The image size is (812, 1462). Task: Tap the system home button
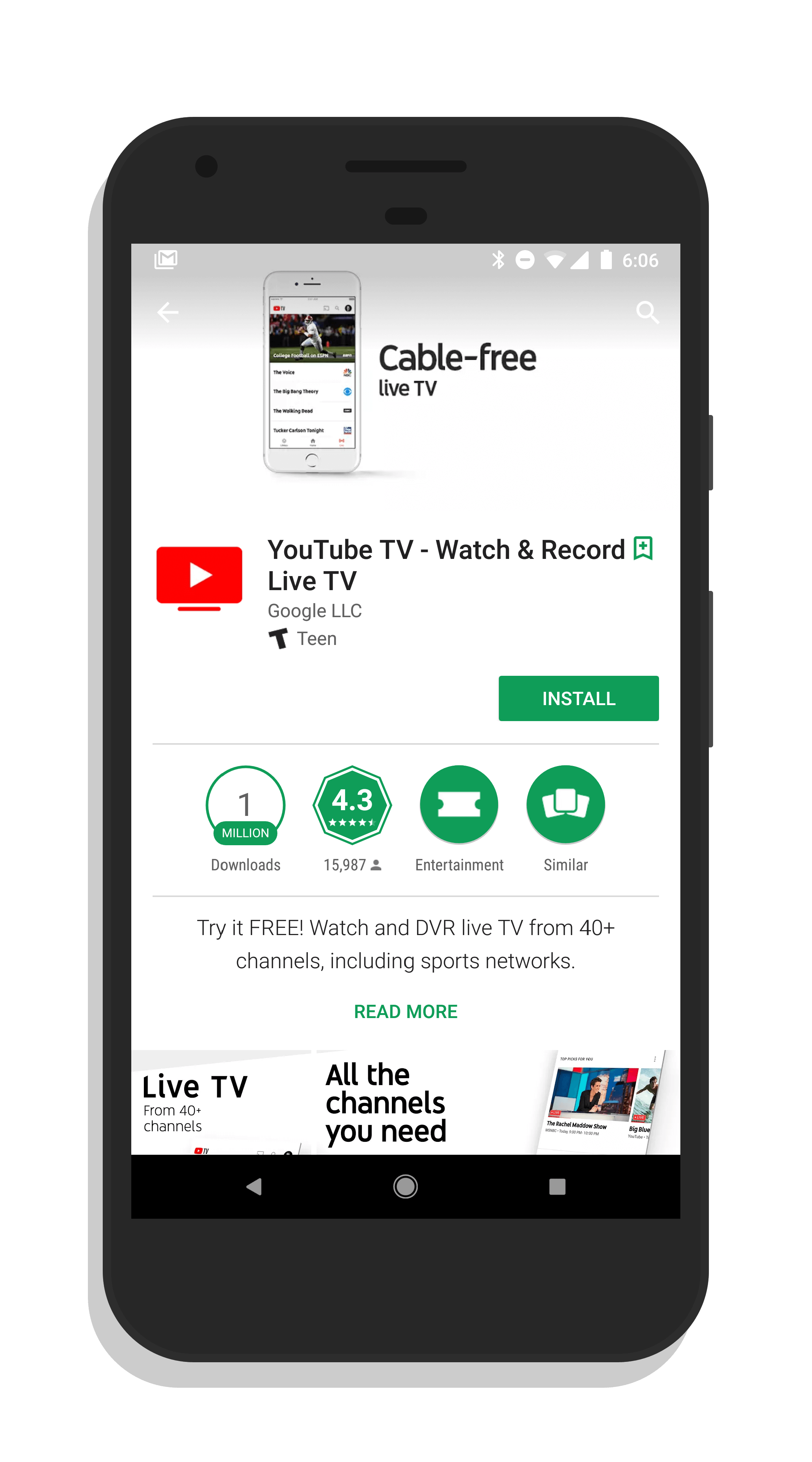point(406,1186)
